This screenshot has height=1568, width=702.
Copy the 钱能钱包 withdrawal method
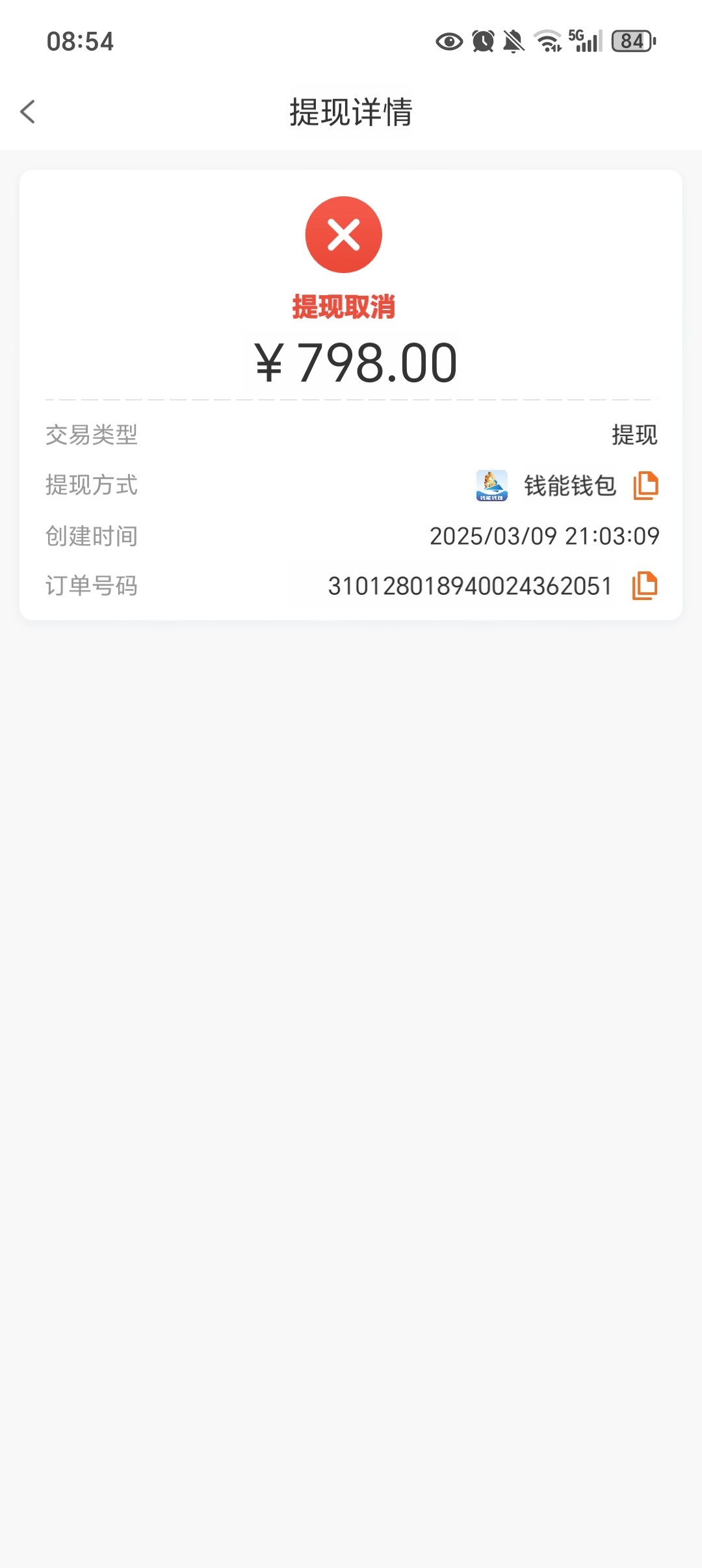tap(645, 486)
